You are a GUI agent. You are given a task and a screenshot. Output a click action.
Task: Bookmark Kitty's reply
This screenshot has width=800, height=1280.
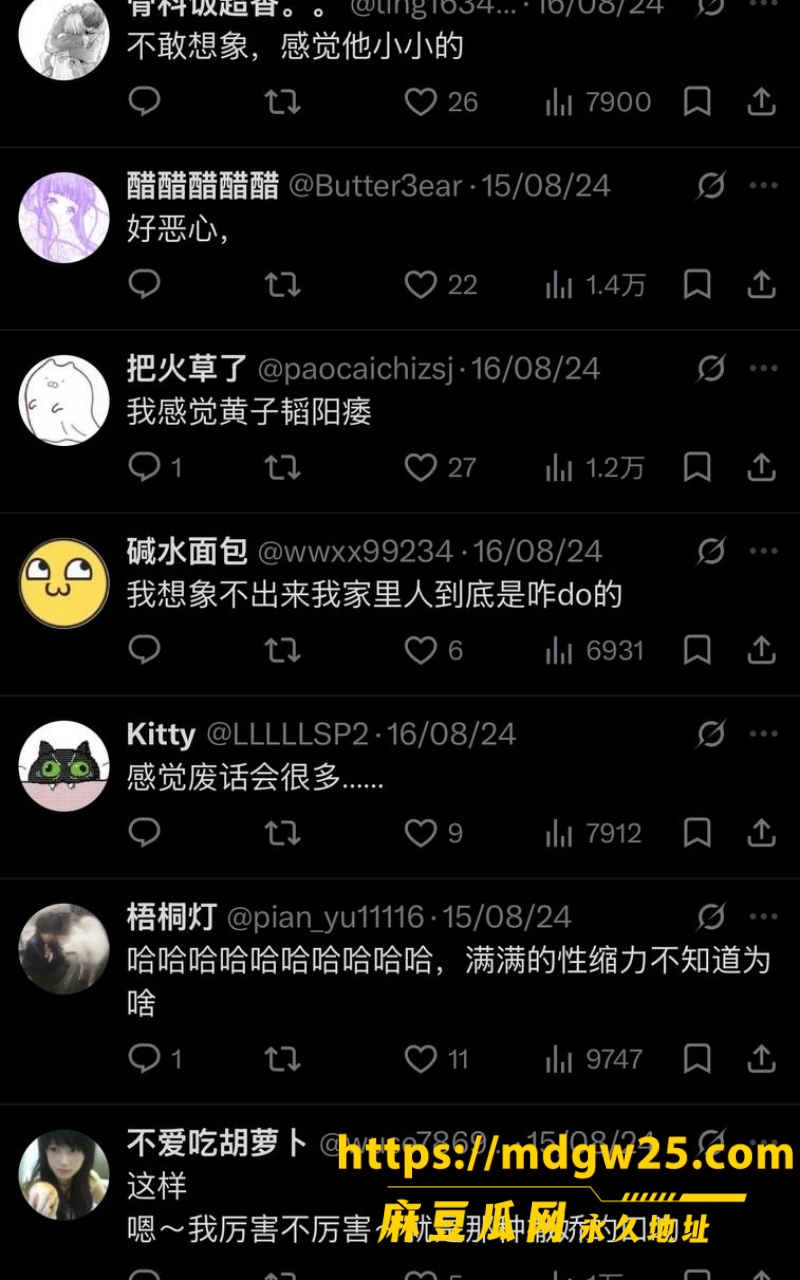pos(697,833)
